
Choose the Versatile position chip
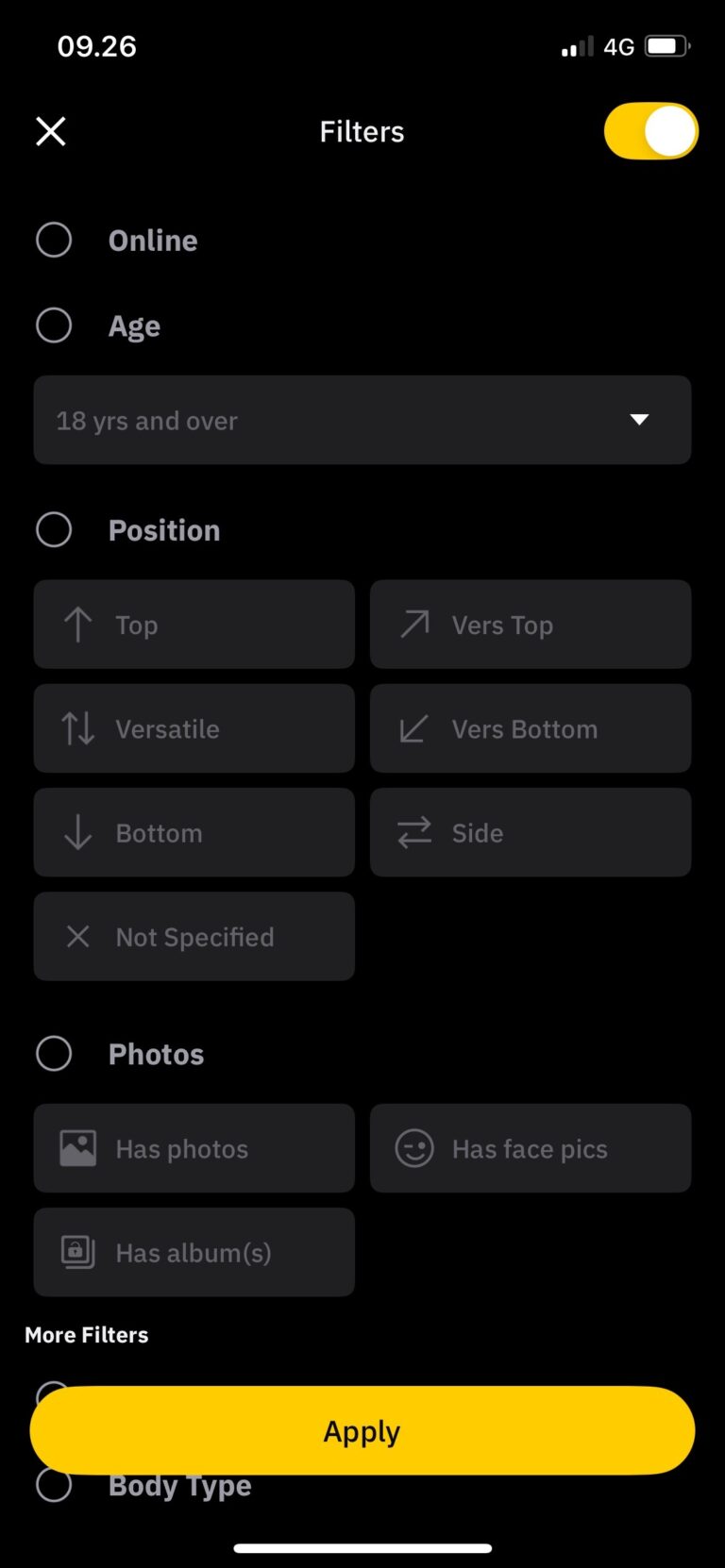click(x=194, y=728)
